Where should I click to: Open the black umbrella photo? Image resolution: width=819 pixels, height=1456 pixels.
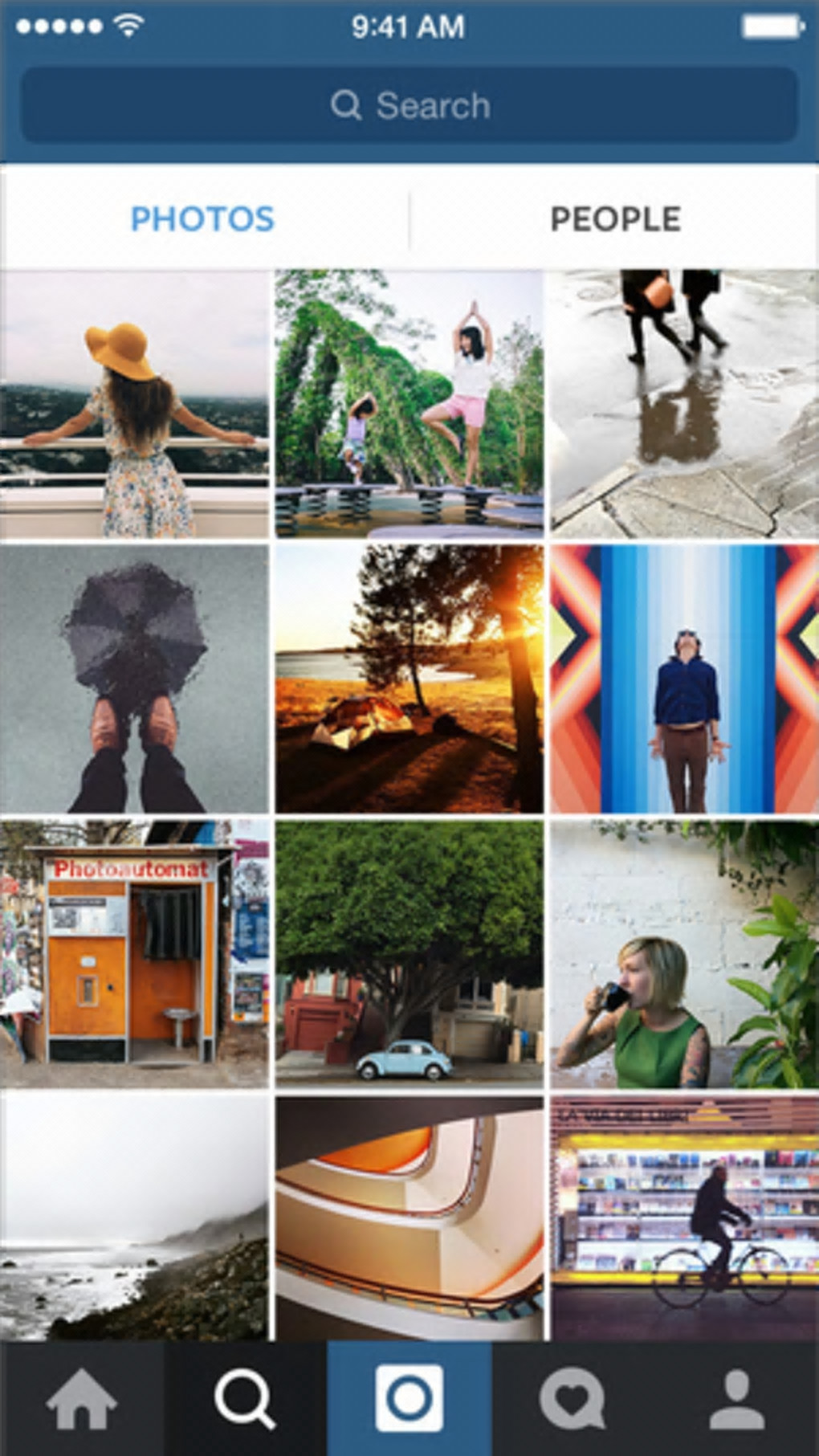coord(134,679)
